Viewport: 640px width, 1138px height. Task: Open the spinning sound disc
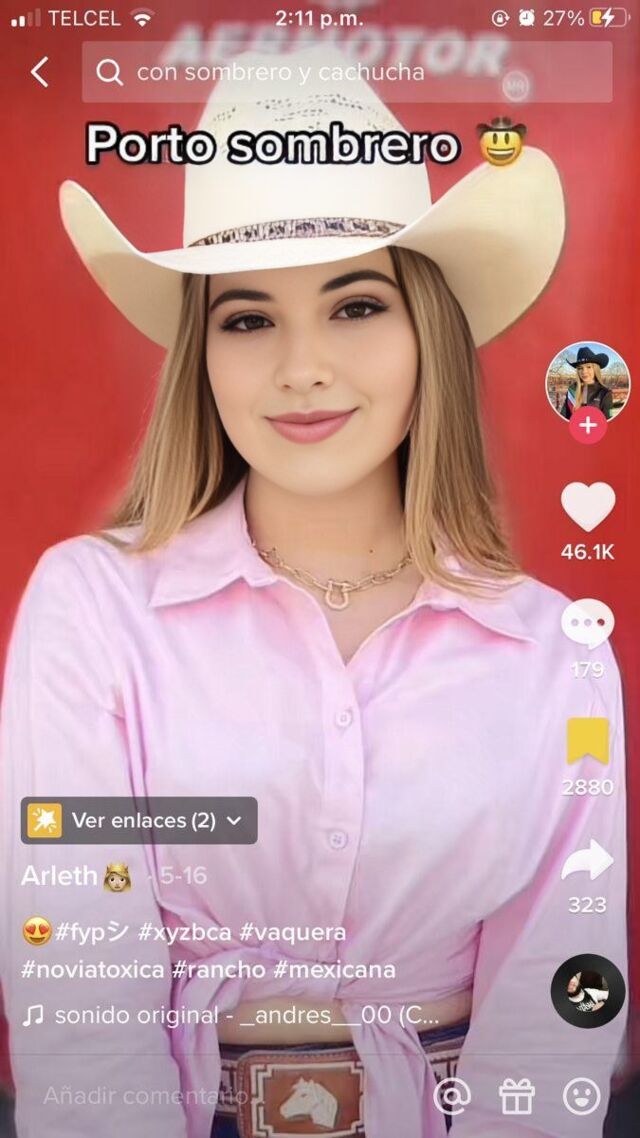pyautogui.click(x=587, y=991)
